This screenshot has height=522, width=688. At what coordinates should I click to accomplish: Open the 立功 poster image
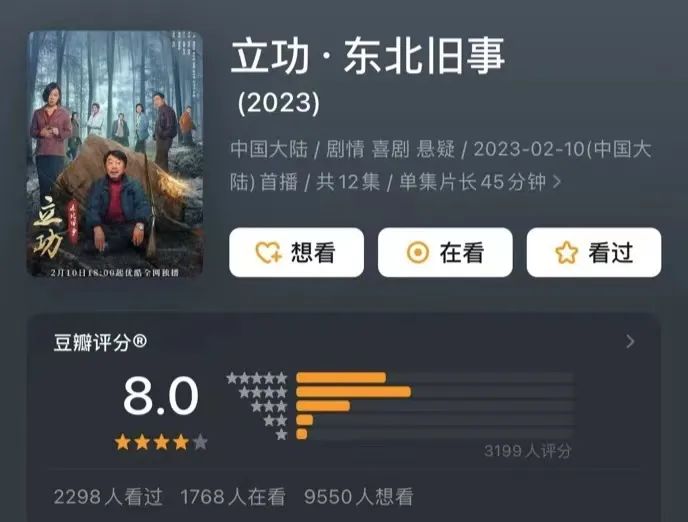[114, 153]
